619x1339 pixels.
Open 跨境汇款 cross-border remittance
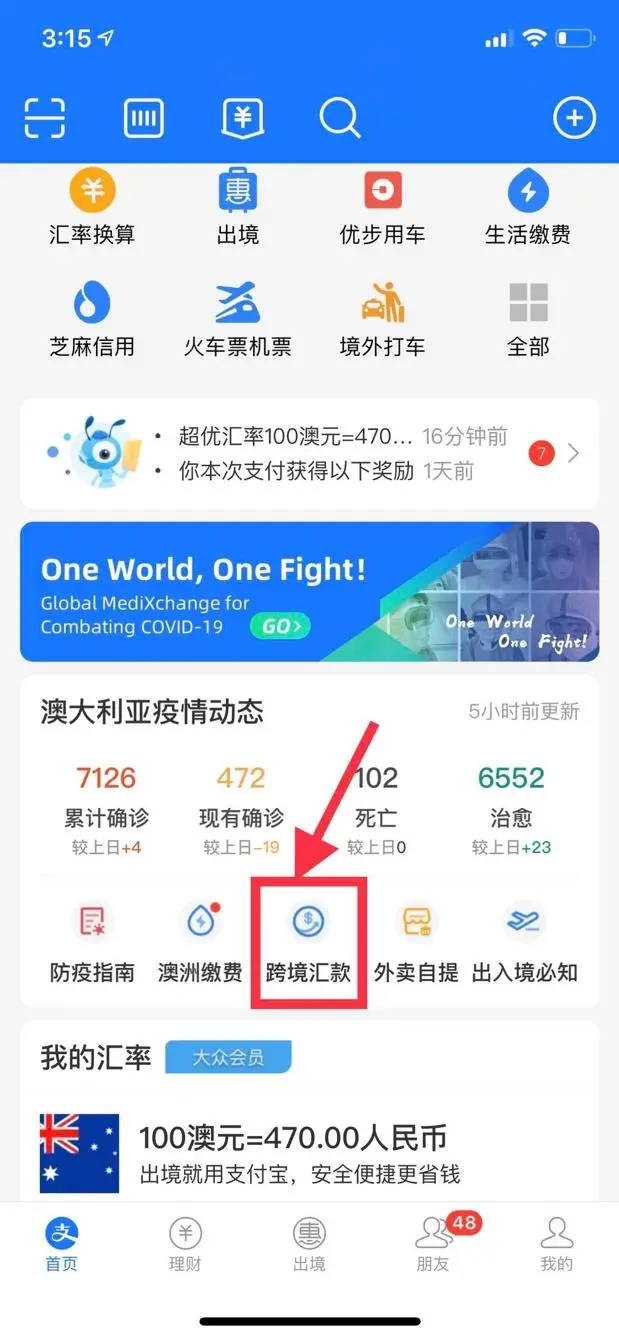pyautogui.click(x=308, y=942)
